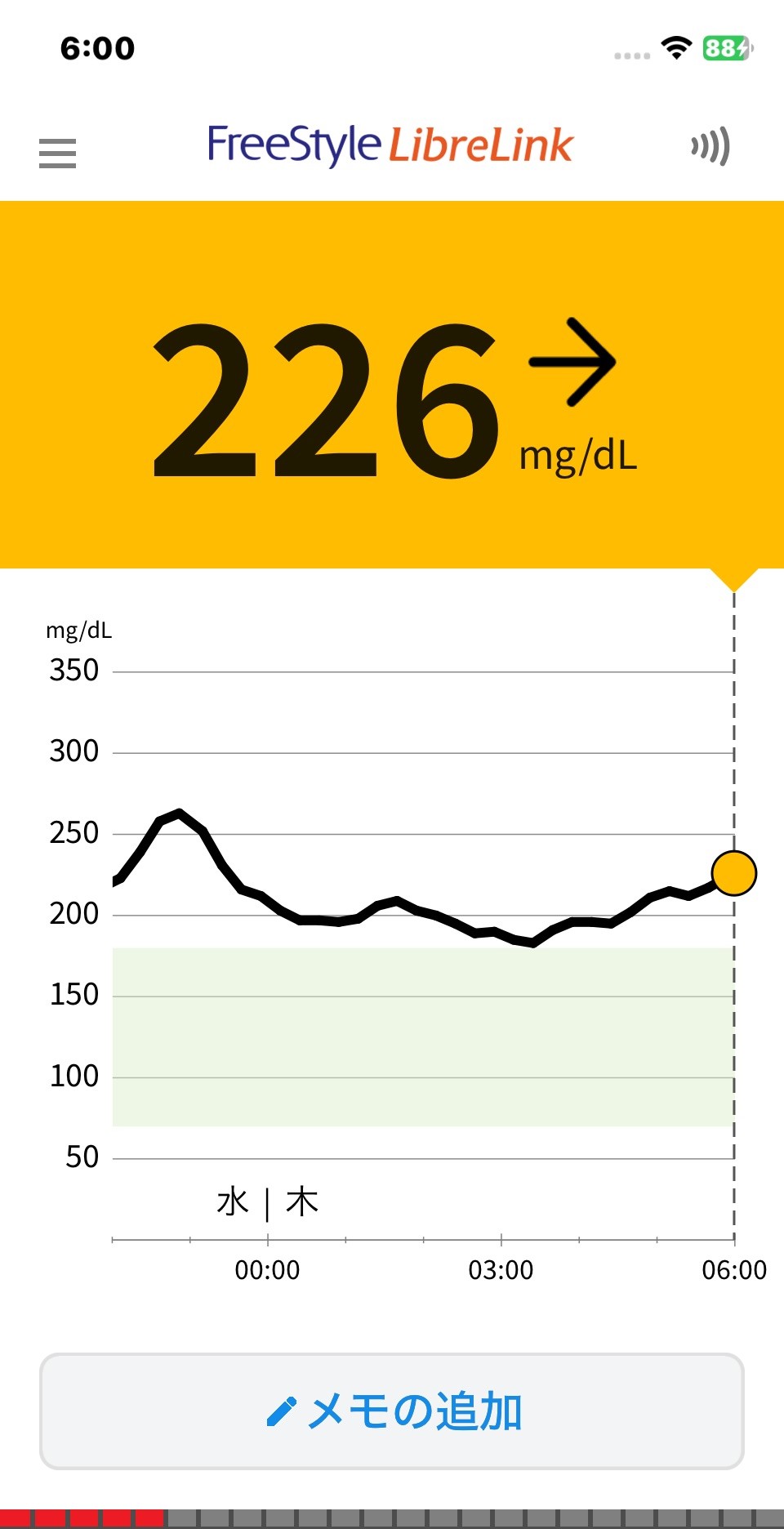
Task: Add a note with メモの追加
Action: (x=392, y=1411)
